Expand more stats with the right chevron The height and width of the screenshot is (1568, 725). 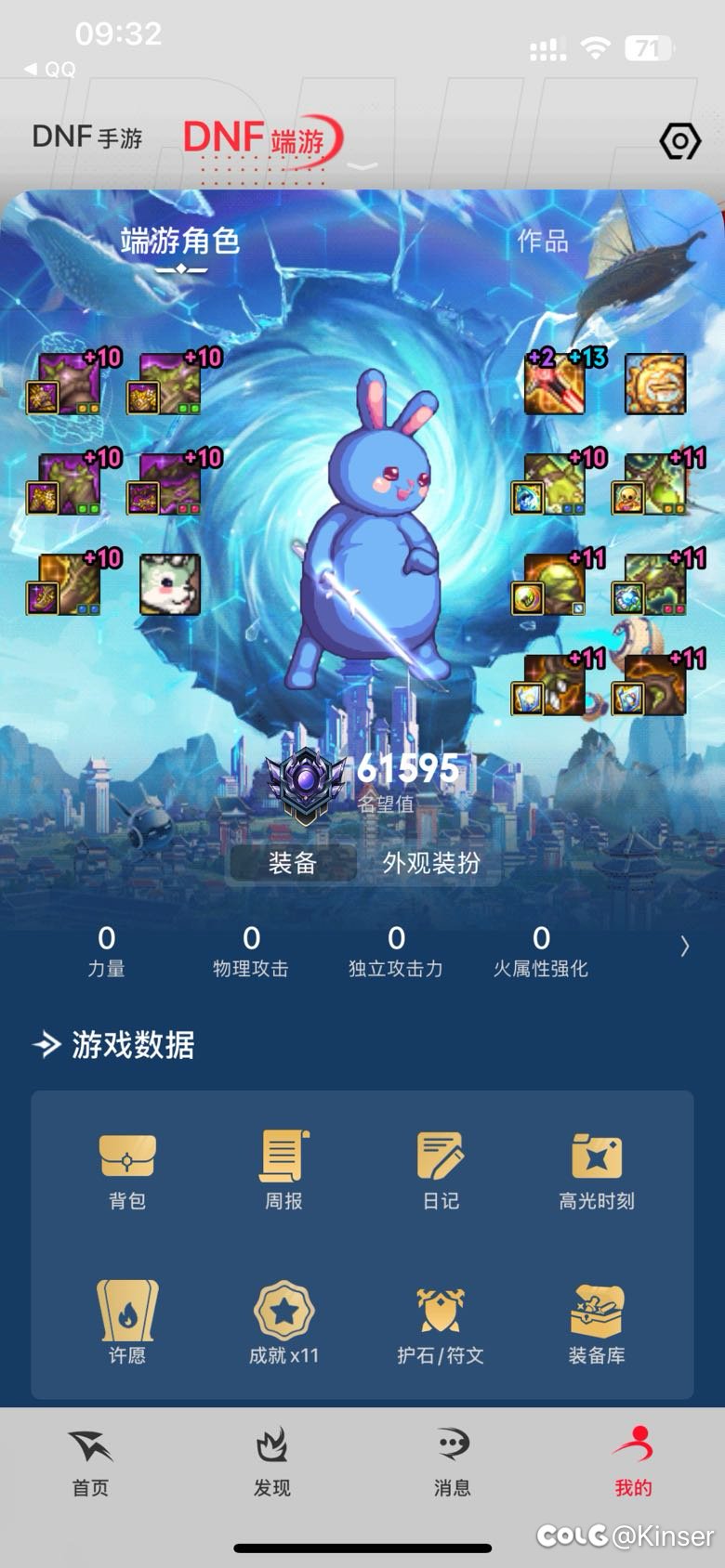point(685,947)
